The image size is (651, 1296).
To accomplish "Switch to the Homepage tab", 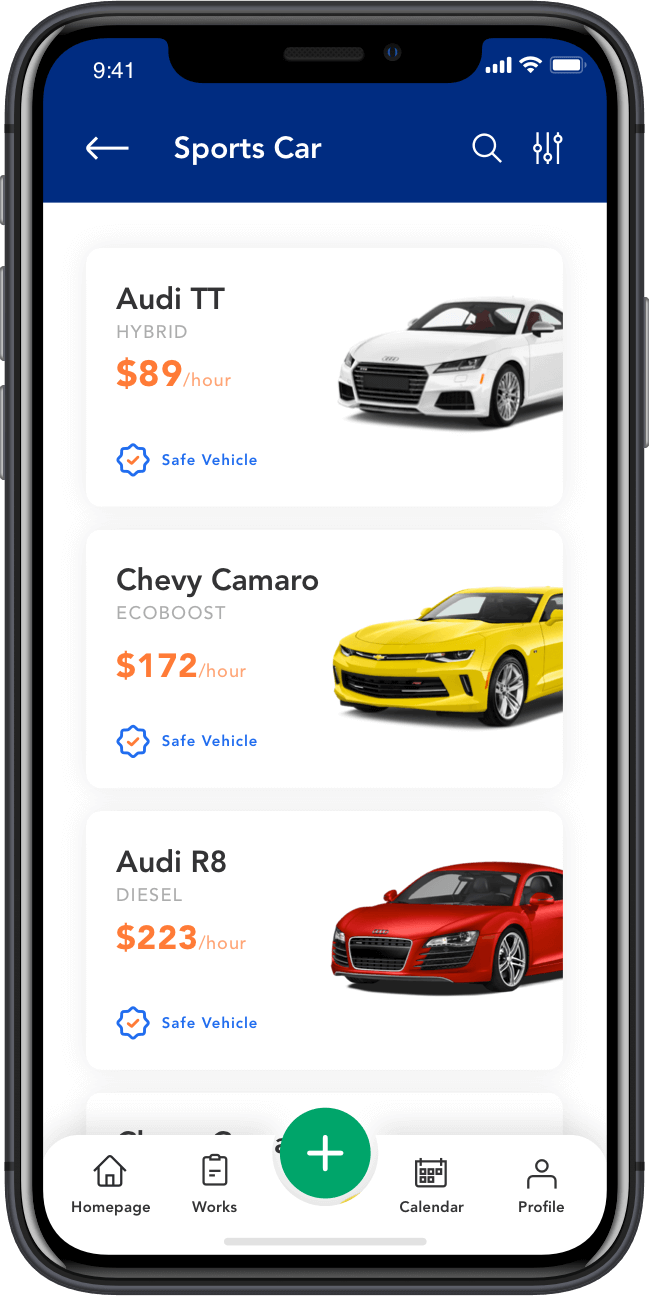I will coord(110,1185).
